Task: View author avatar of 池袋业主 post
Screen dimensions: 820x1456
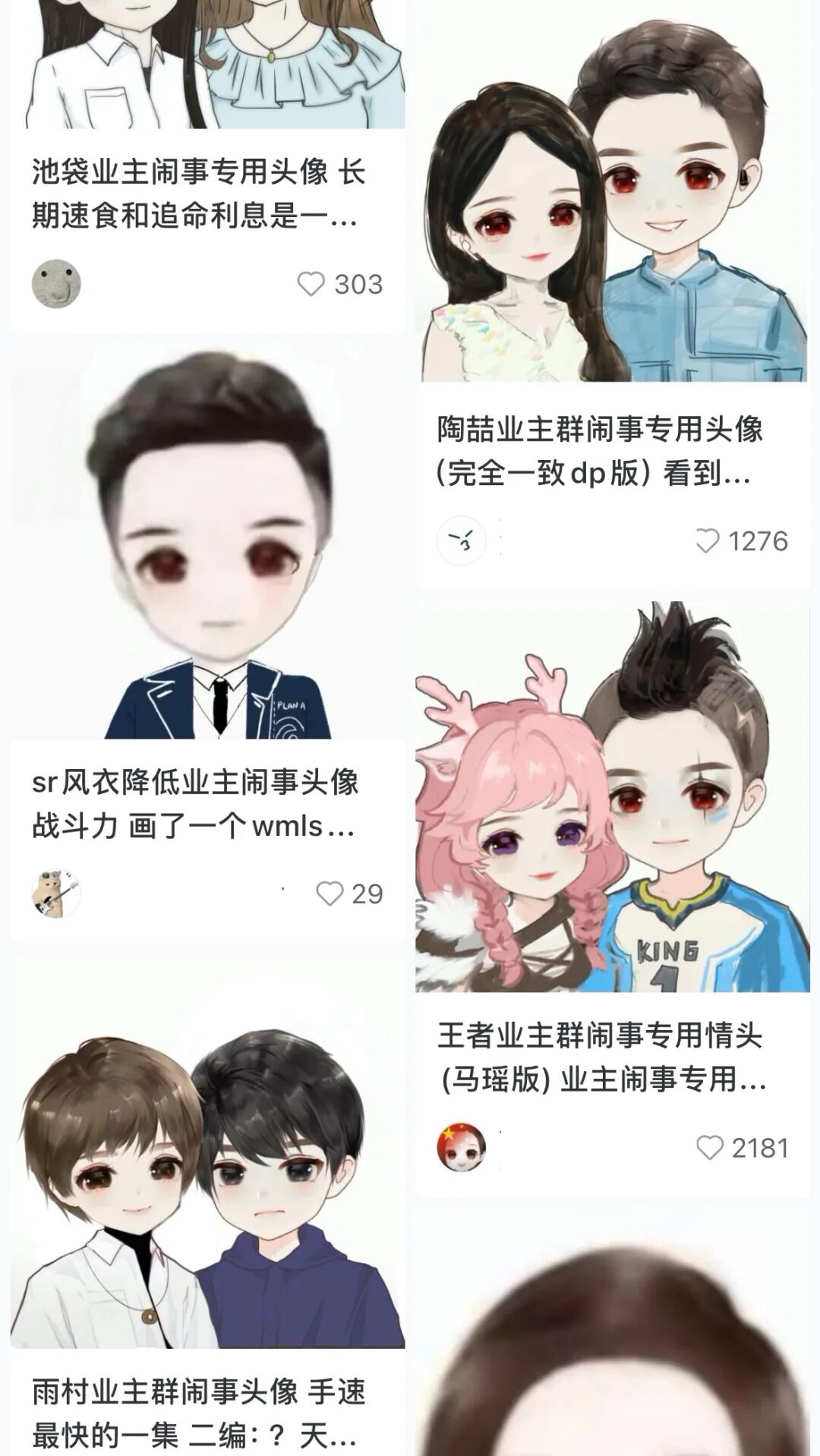Action: (57, 284)
